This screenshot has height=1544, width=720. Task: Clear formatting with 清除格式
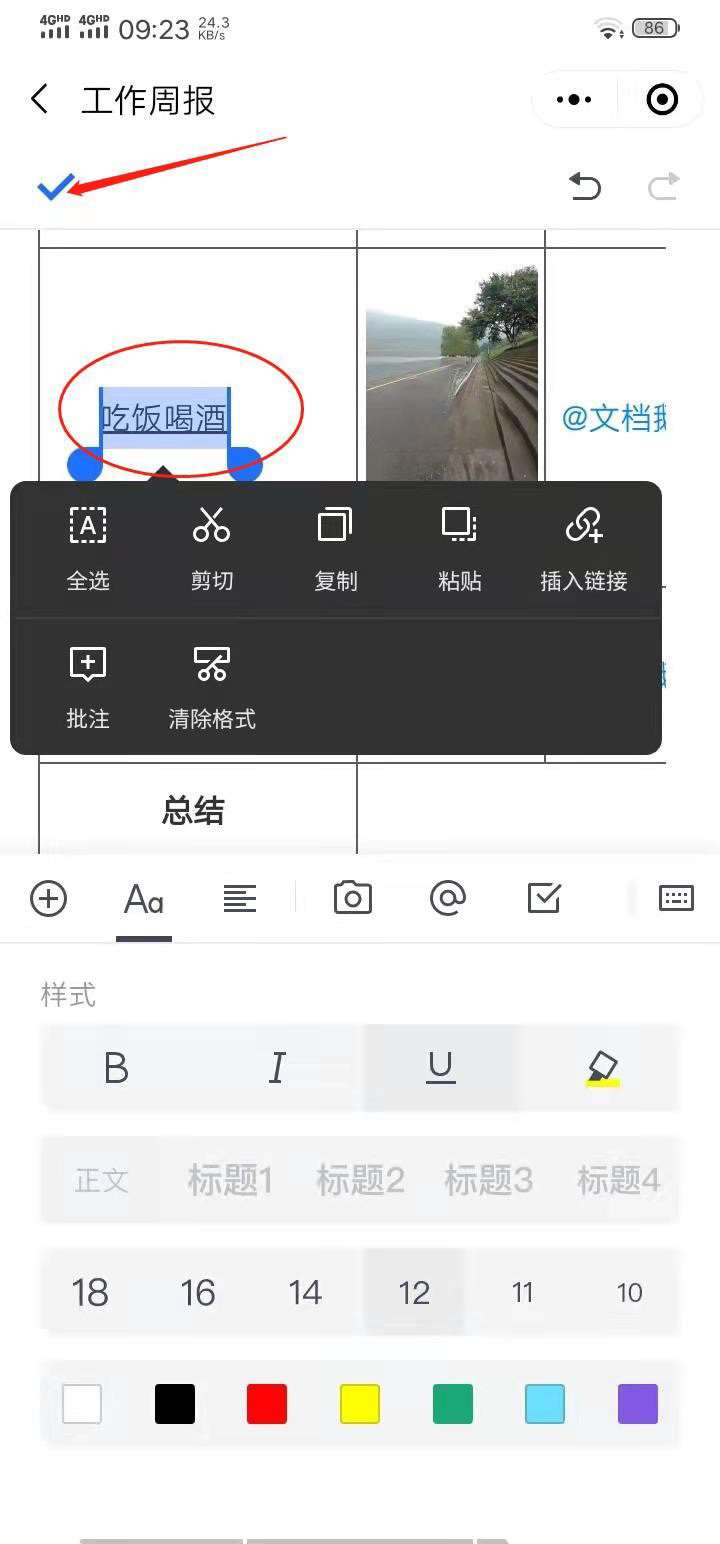pyautogui.click(x=212, y=687)
